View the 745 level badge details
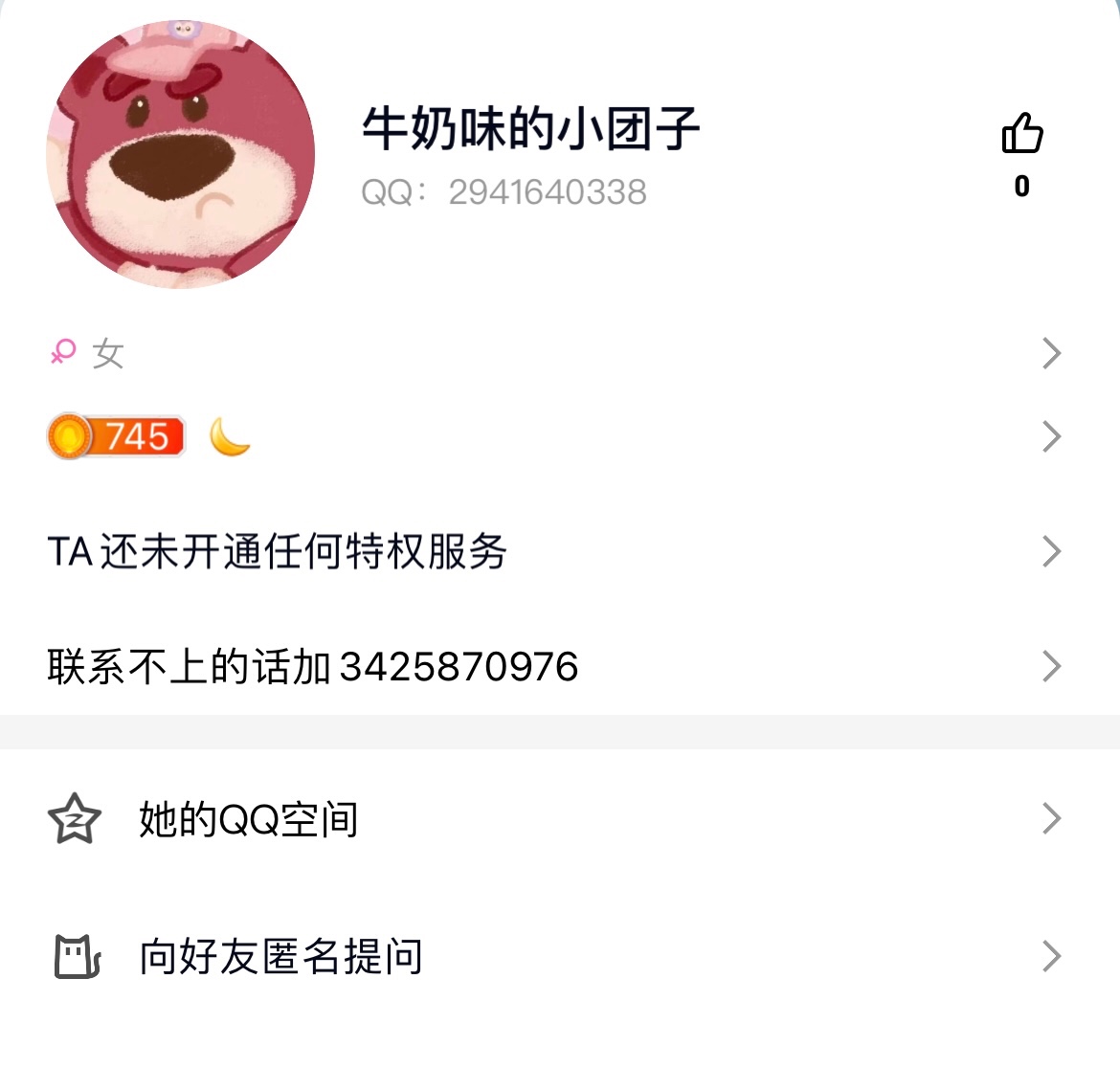 coord(116,437)
